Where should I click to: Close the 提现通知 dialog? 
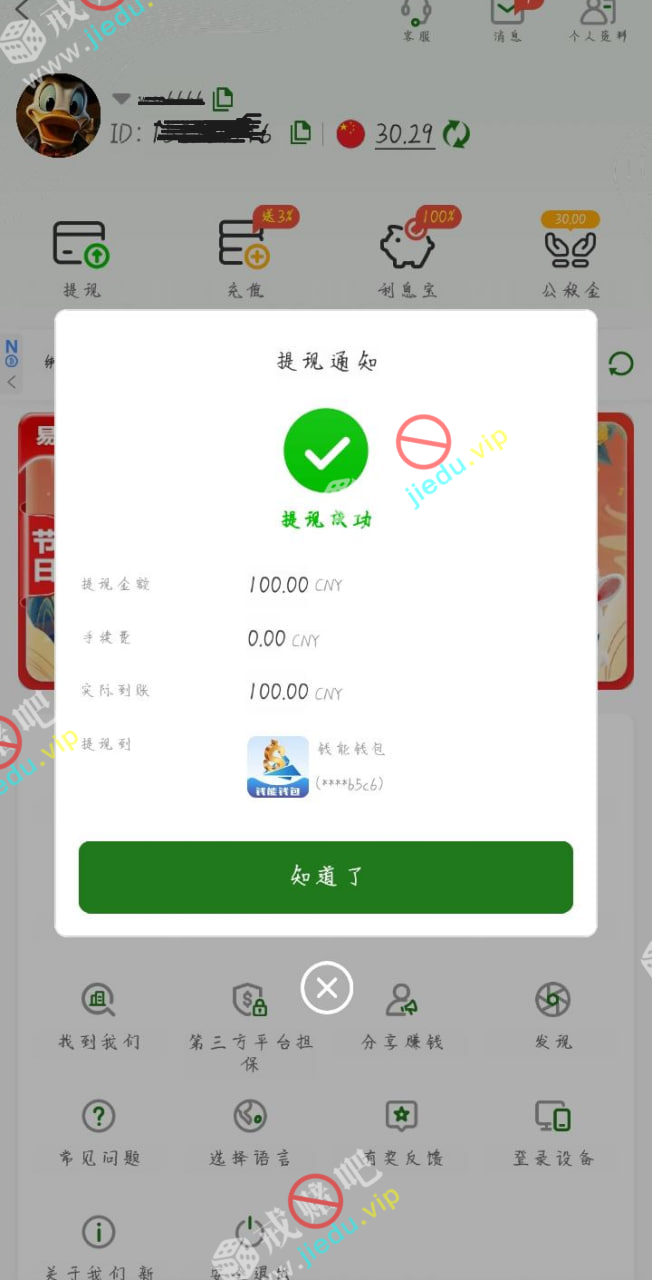327,988
